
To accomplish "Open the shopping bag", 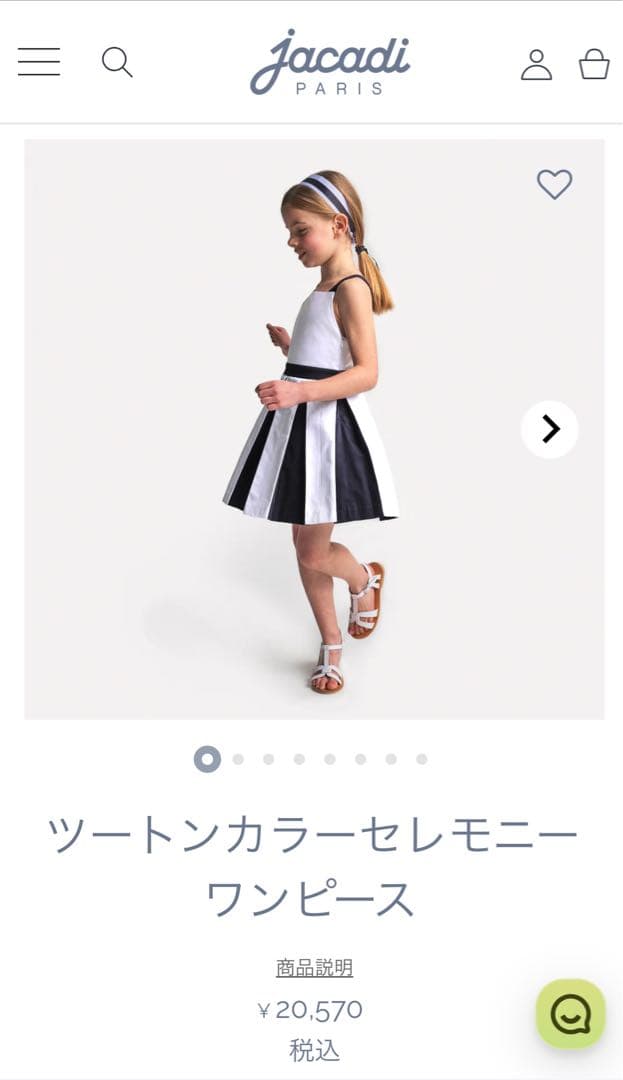I will tap(594, 64).
